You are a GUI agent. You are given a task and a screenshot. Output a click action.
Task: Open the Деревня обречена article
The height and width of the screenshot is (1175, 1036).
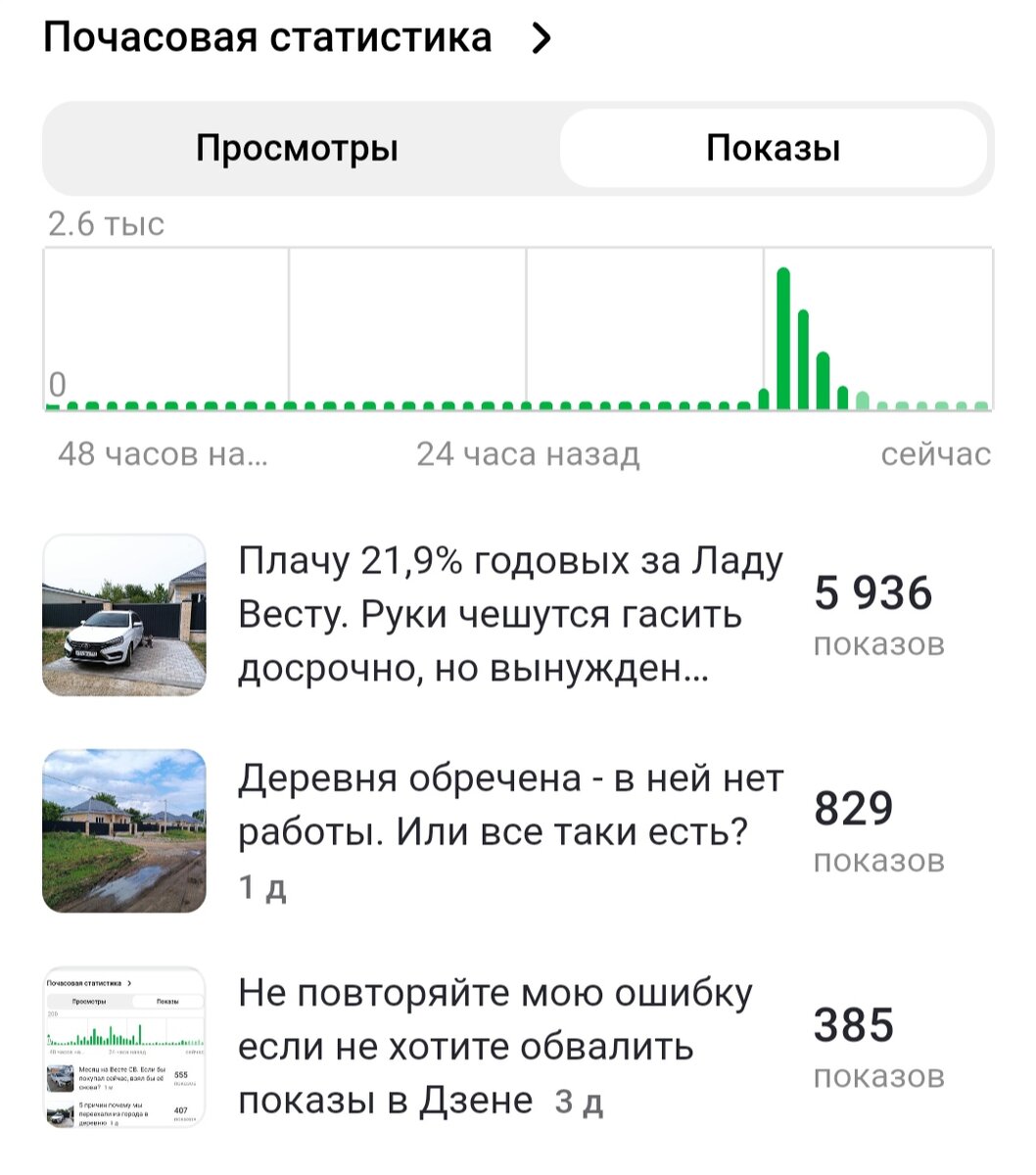[509, 805]
